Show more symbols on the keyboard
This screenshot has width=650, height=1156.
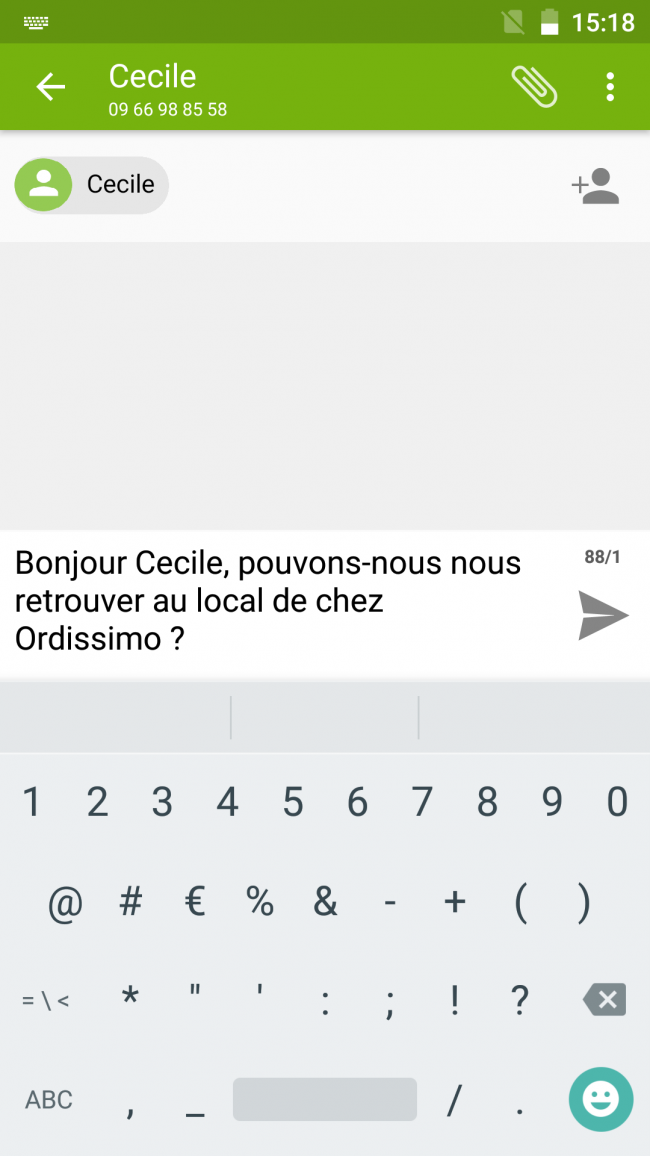[x=46, y=999]
